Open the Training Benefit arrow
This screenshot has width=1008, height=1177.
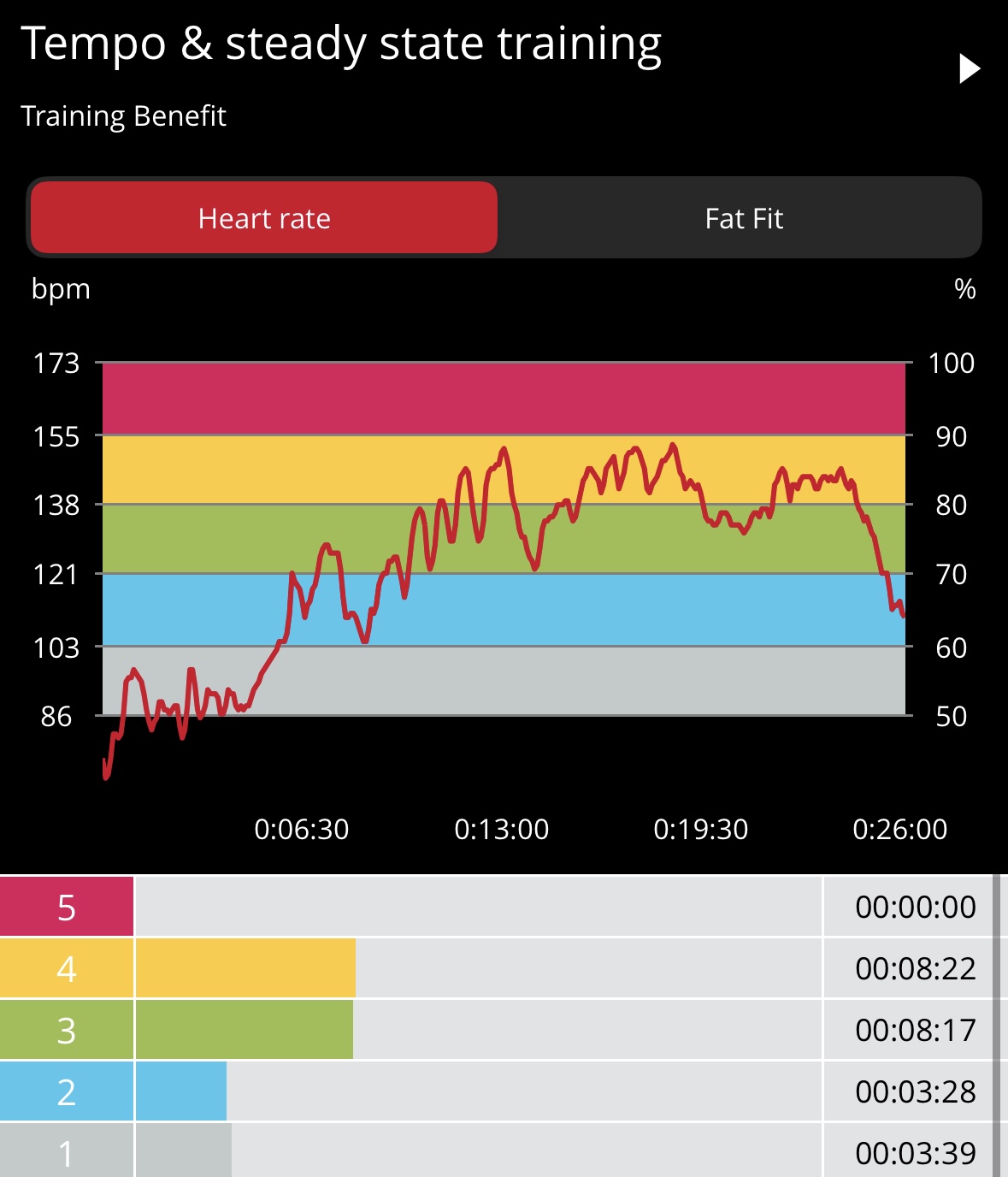tap(969, 69)
